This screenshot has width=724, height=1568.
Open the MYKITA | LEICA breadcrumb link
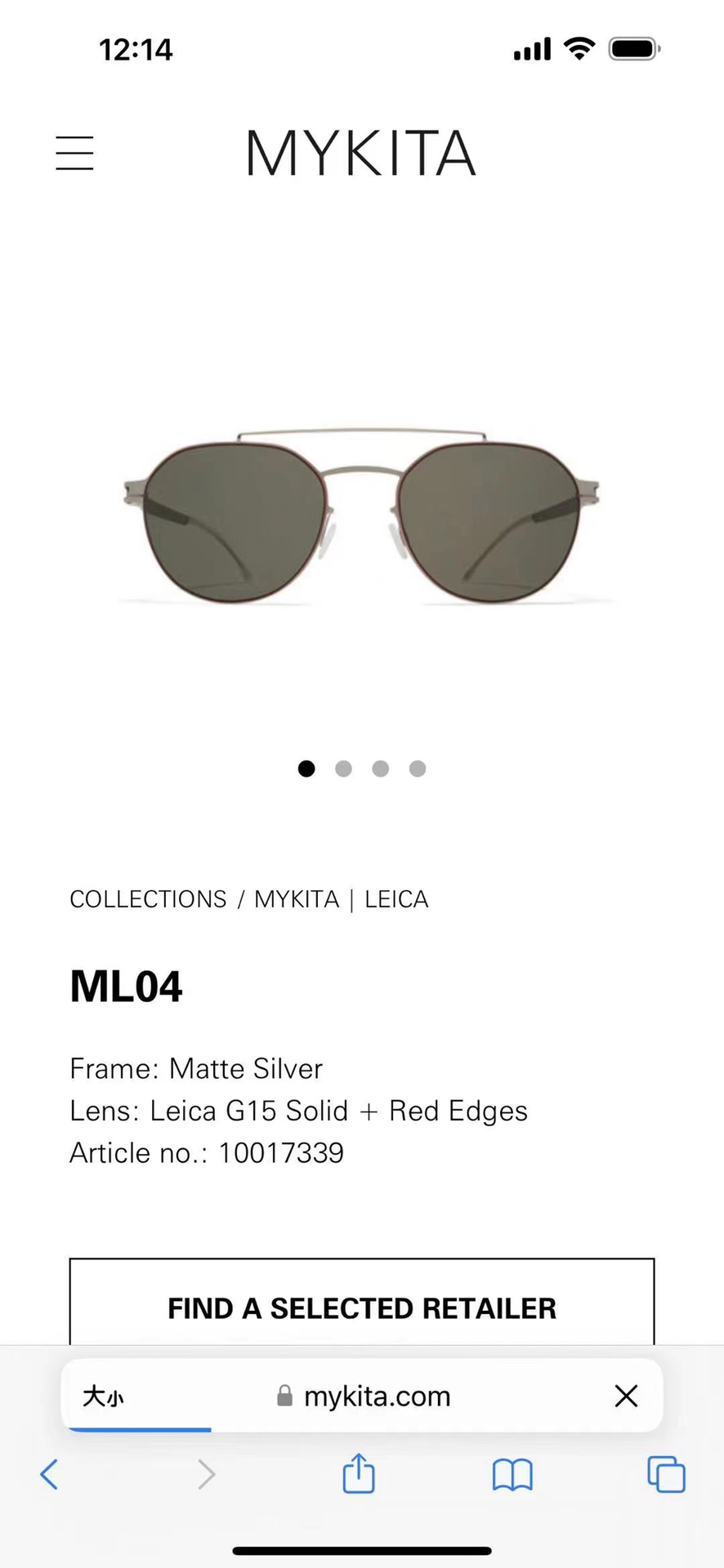tap(342, 899)
